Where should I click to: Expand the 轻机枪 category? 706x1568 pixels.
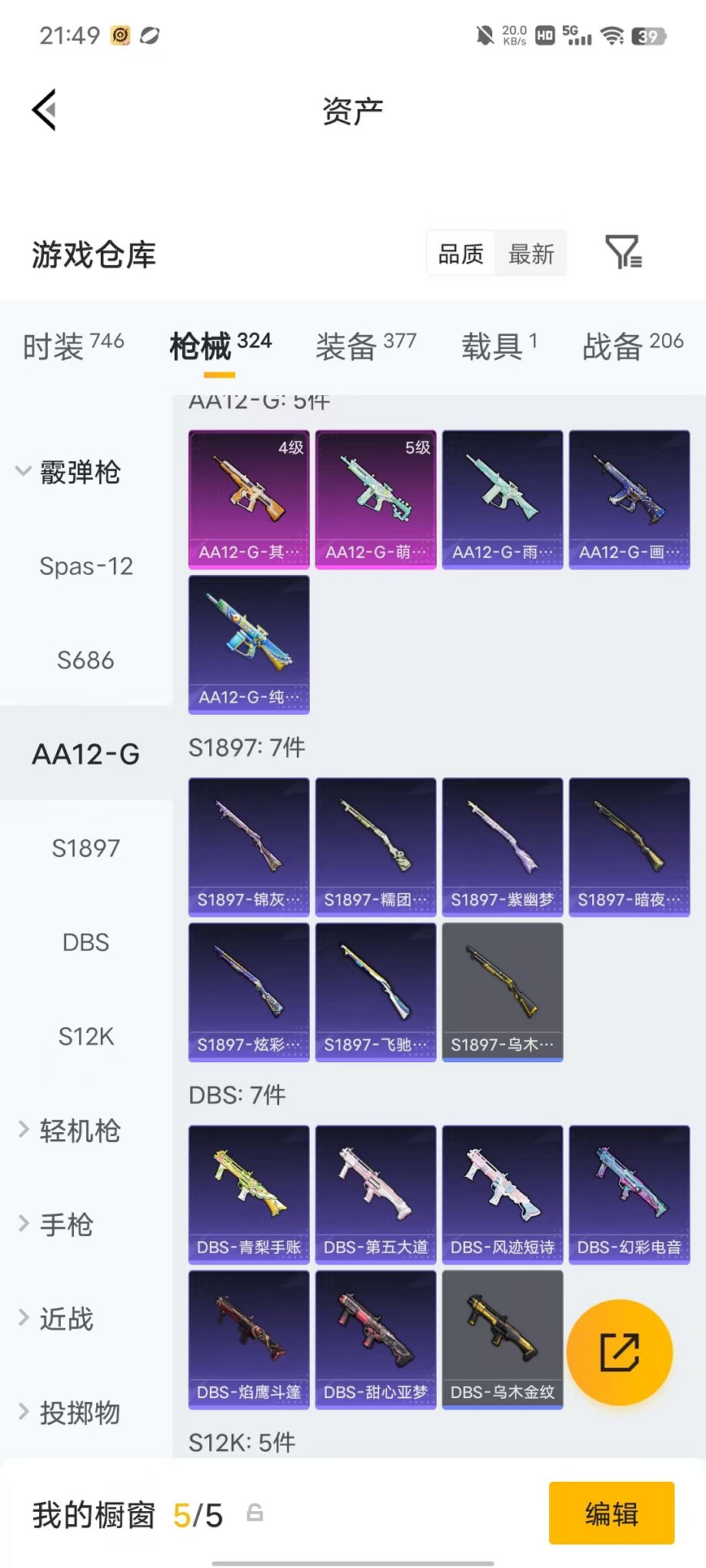[68, 1131]
